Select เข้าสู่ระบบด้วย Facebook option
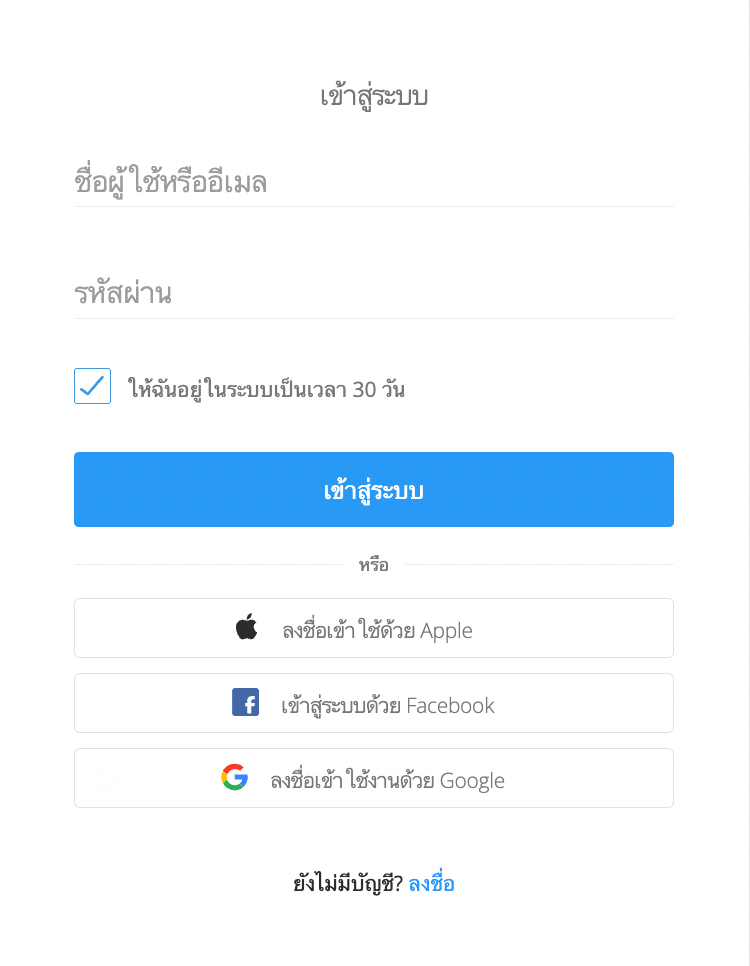Image resolution: width=750 pixels, height=966 pixels. [x=375, y=702]
